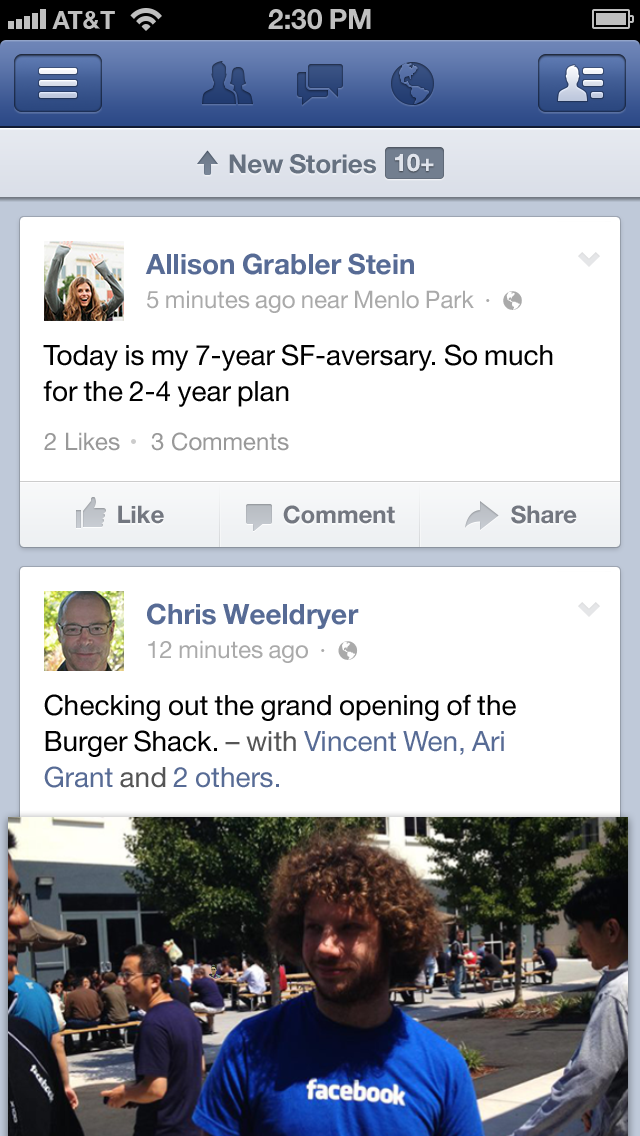View 2 Likes on Allison's post
This screenshot has height=1136, width=640.
(x=82, y=442)
